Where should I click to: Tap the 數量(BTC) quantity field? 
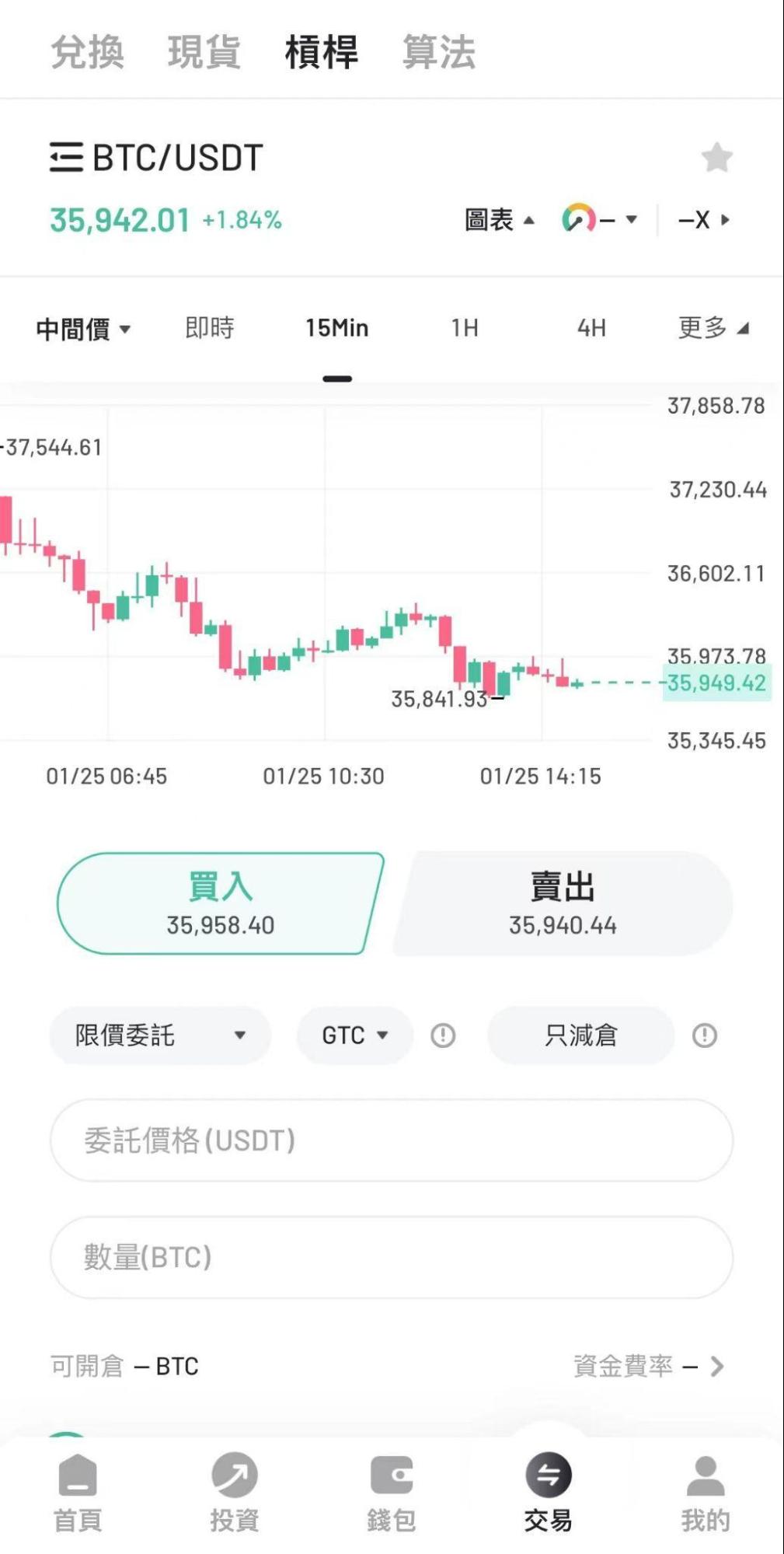click(x=392, y=1257)
